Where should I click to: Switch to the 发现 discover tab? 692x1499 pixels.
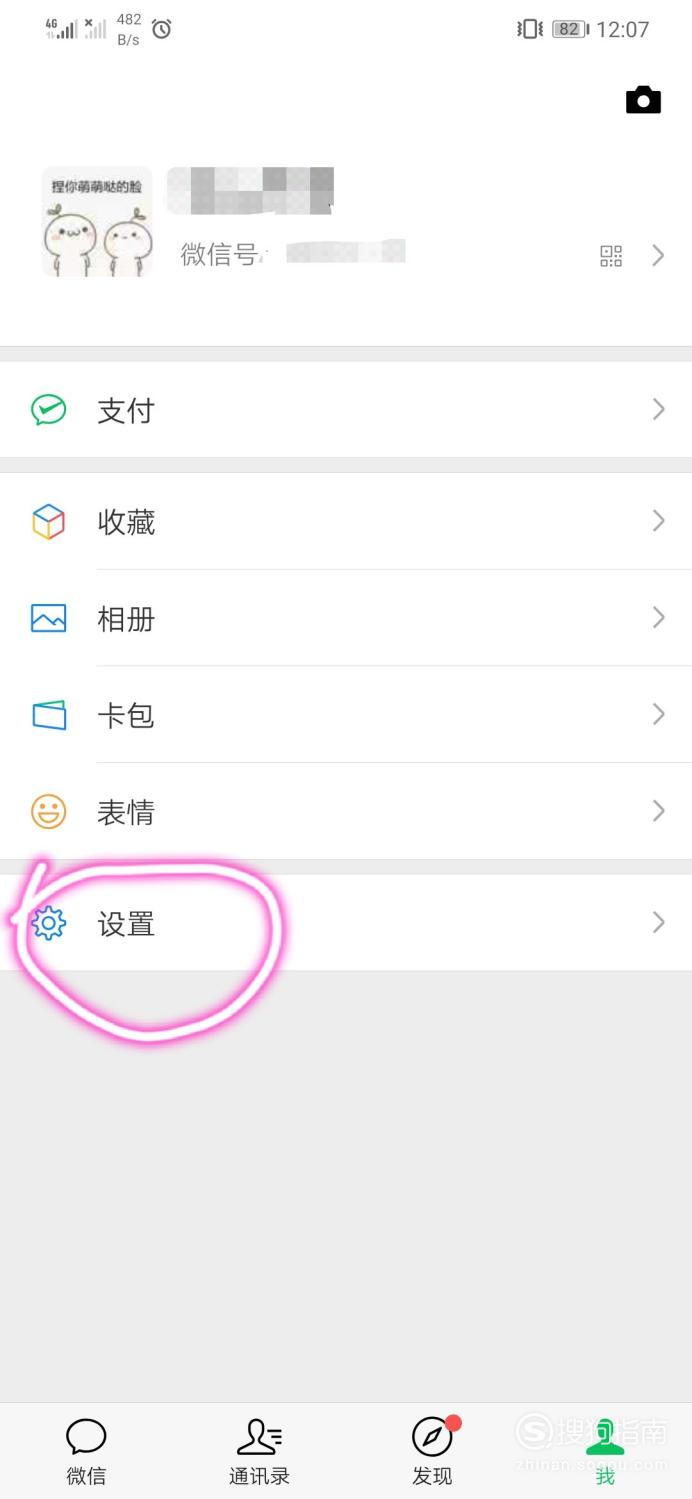coord(432,1451)
